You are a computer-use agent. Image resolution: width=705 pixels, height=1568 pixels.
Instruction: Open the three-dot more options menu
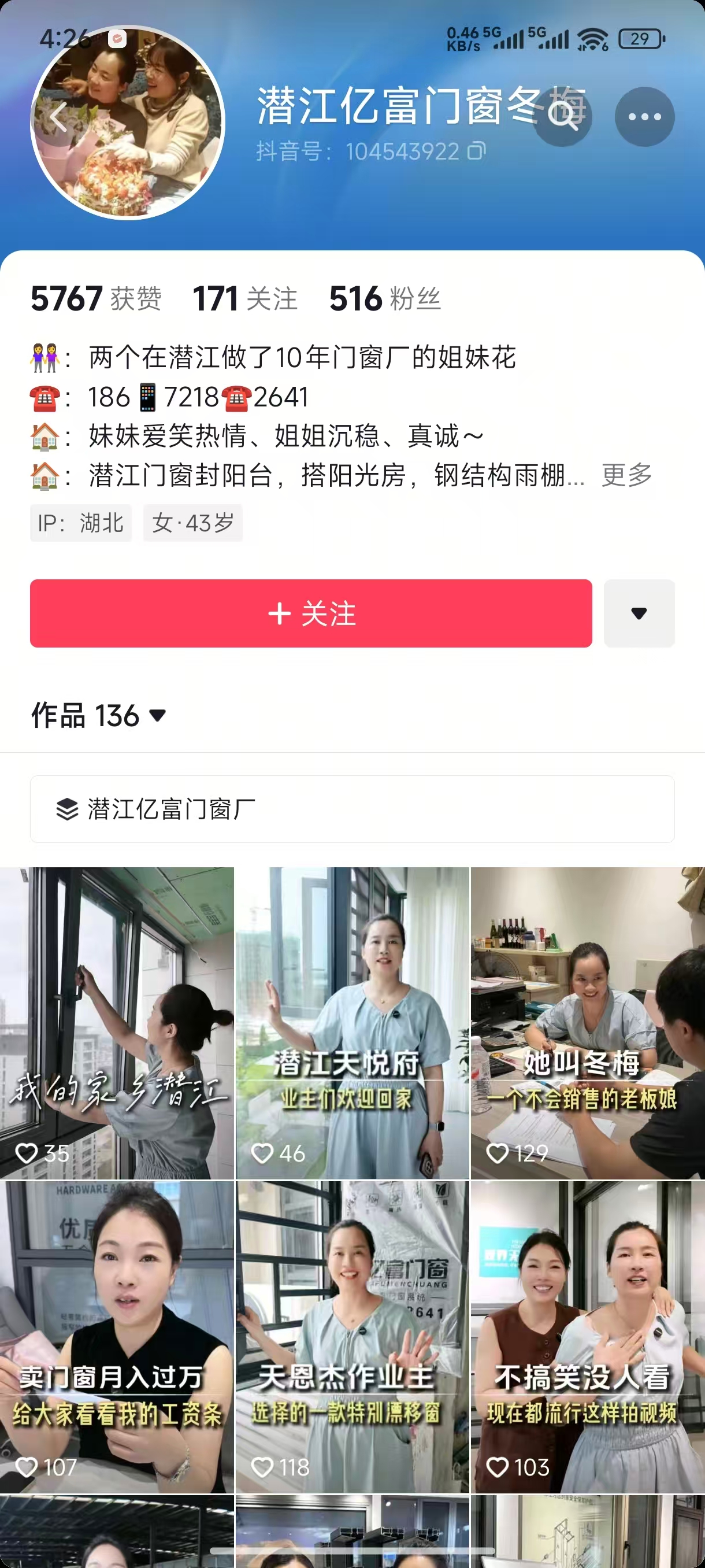[644, 116]
